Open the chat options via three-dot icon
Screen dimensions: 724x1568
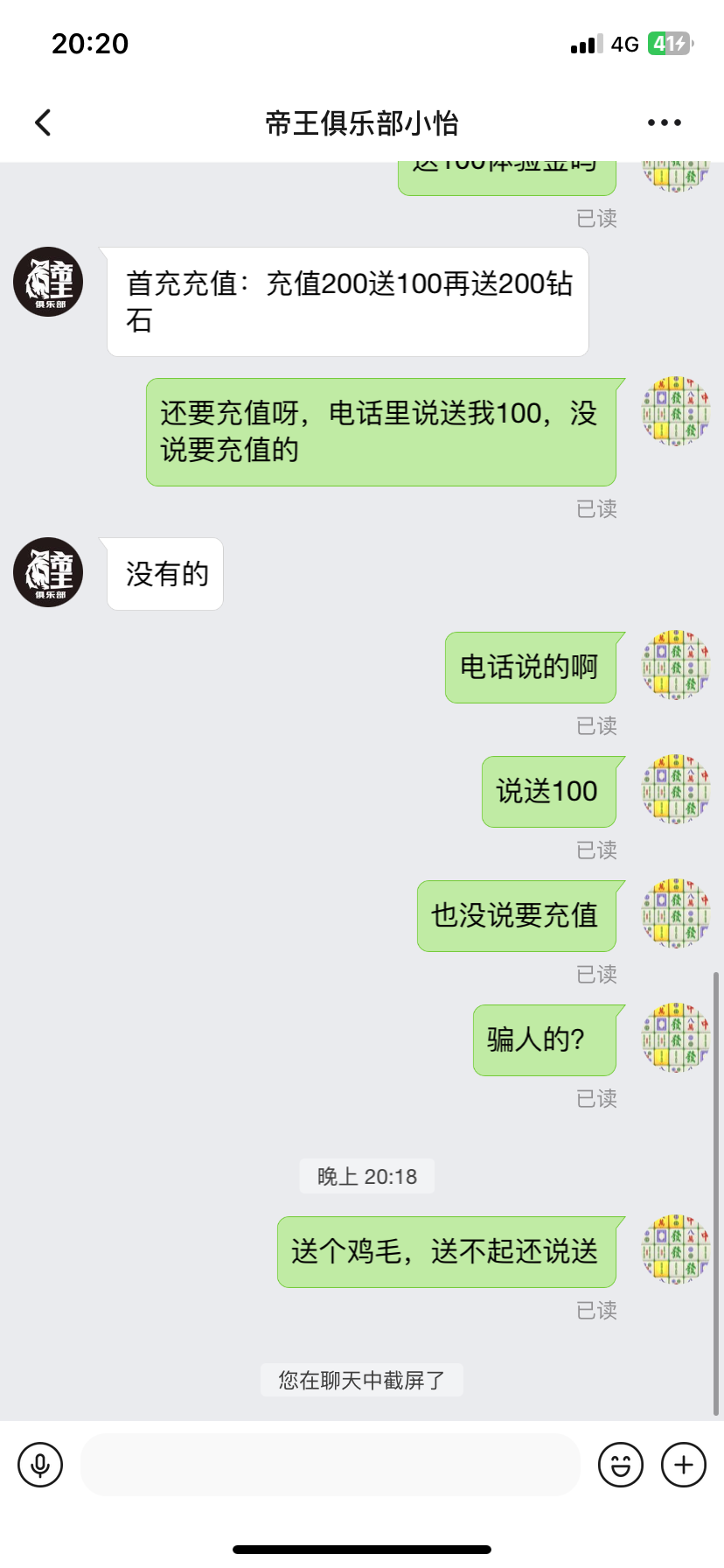click(666, 122)
